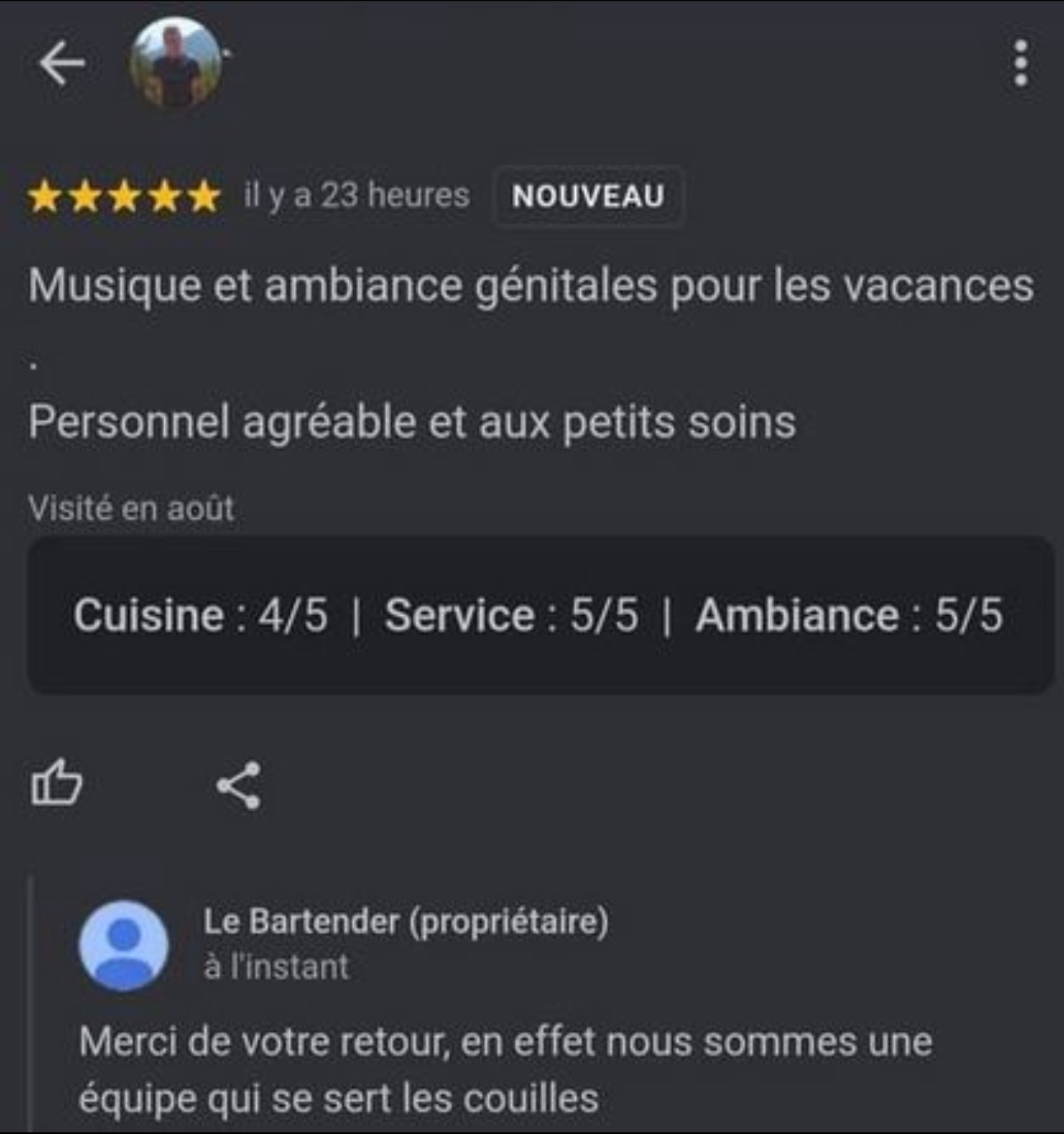Share this review
This screenshot has width=1064, height=1134.
click(x=239, y=785)
